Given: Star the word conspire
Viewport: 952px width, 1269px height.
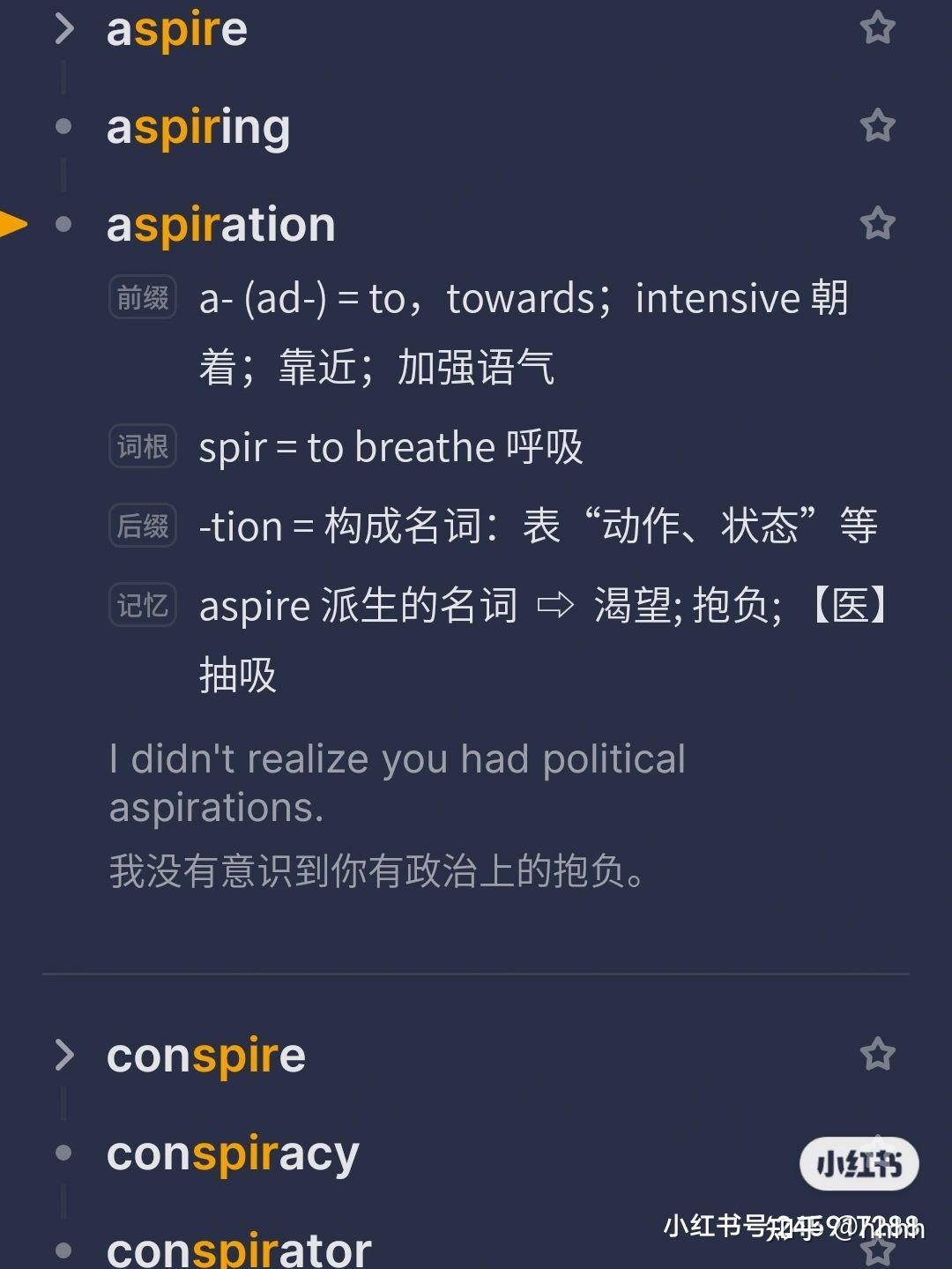Looking at the screenshot, I should (x=877, y=1054).
